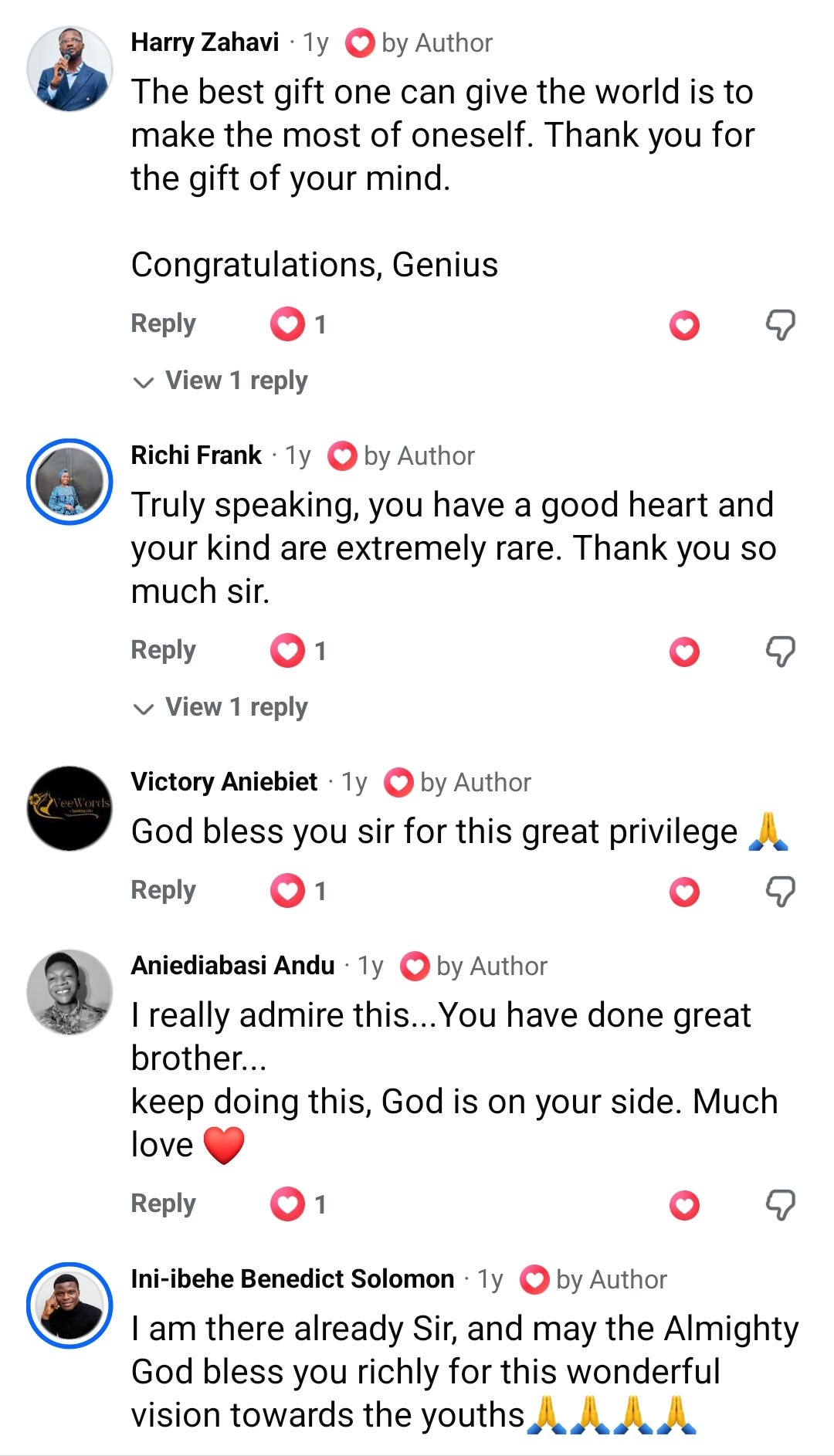834x1456 pixels.
Task: Dislike Richi Frank's comment
Action: click(x=780, y=652)
